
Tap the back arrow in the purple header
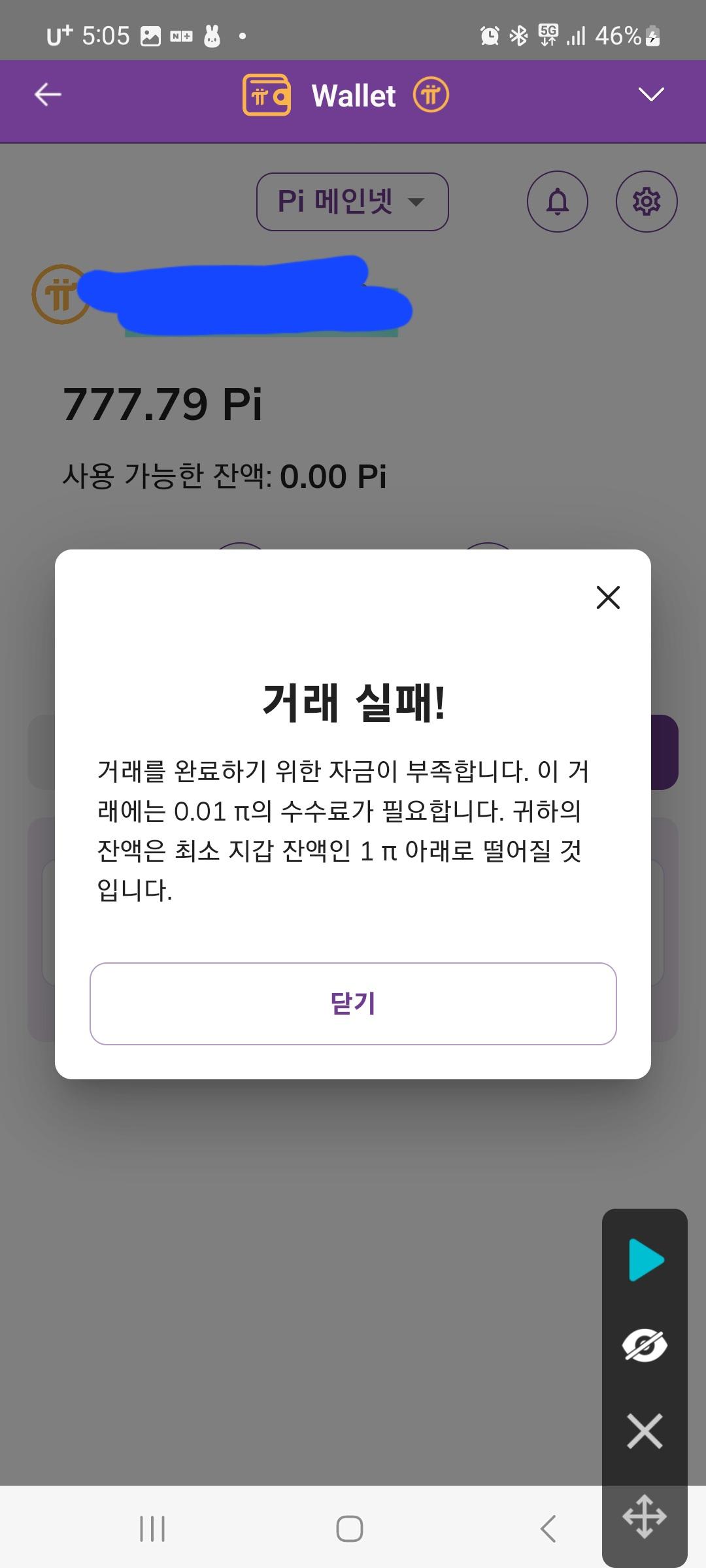click(47, 95)
